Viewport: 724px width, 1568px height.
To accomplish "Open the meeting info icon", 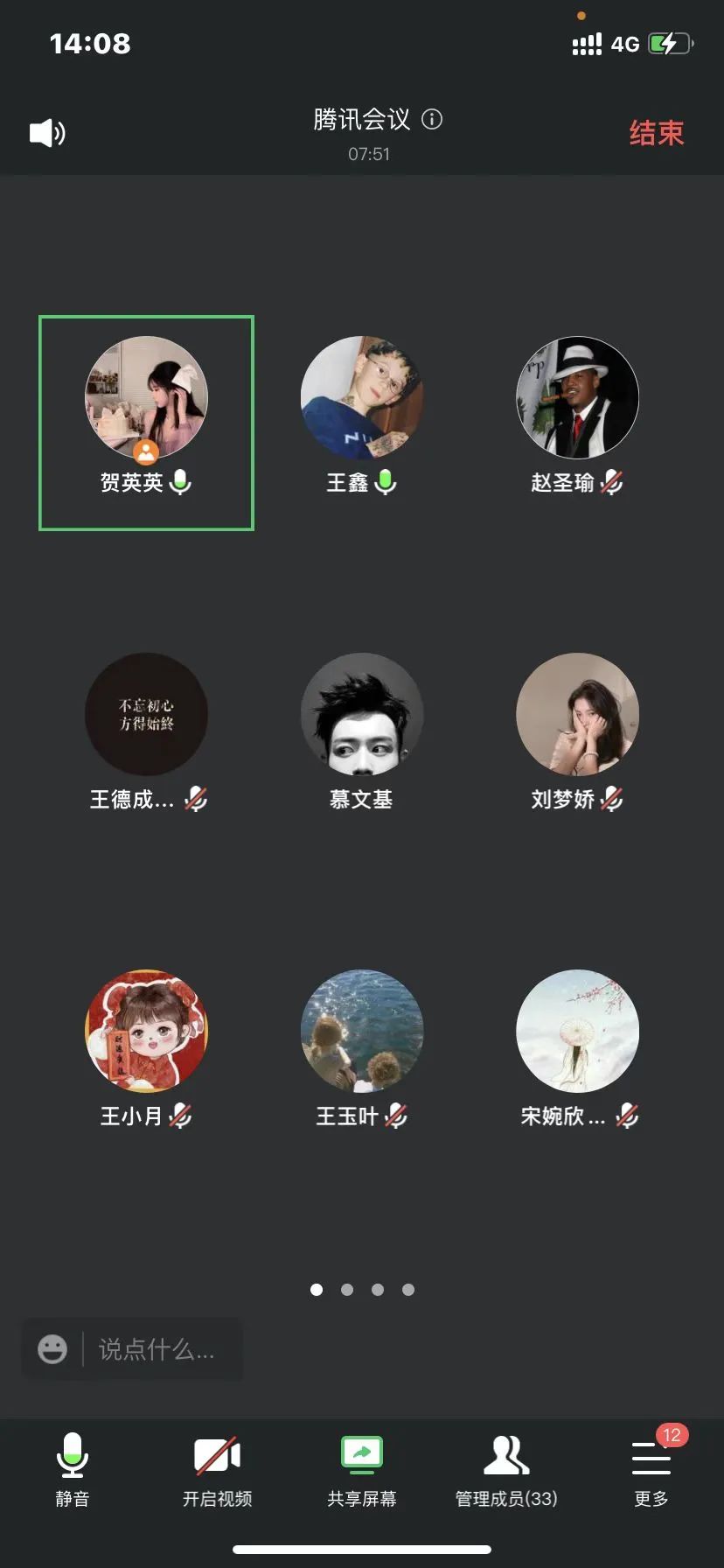I will click(432, 119).
